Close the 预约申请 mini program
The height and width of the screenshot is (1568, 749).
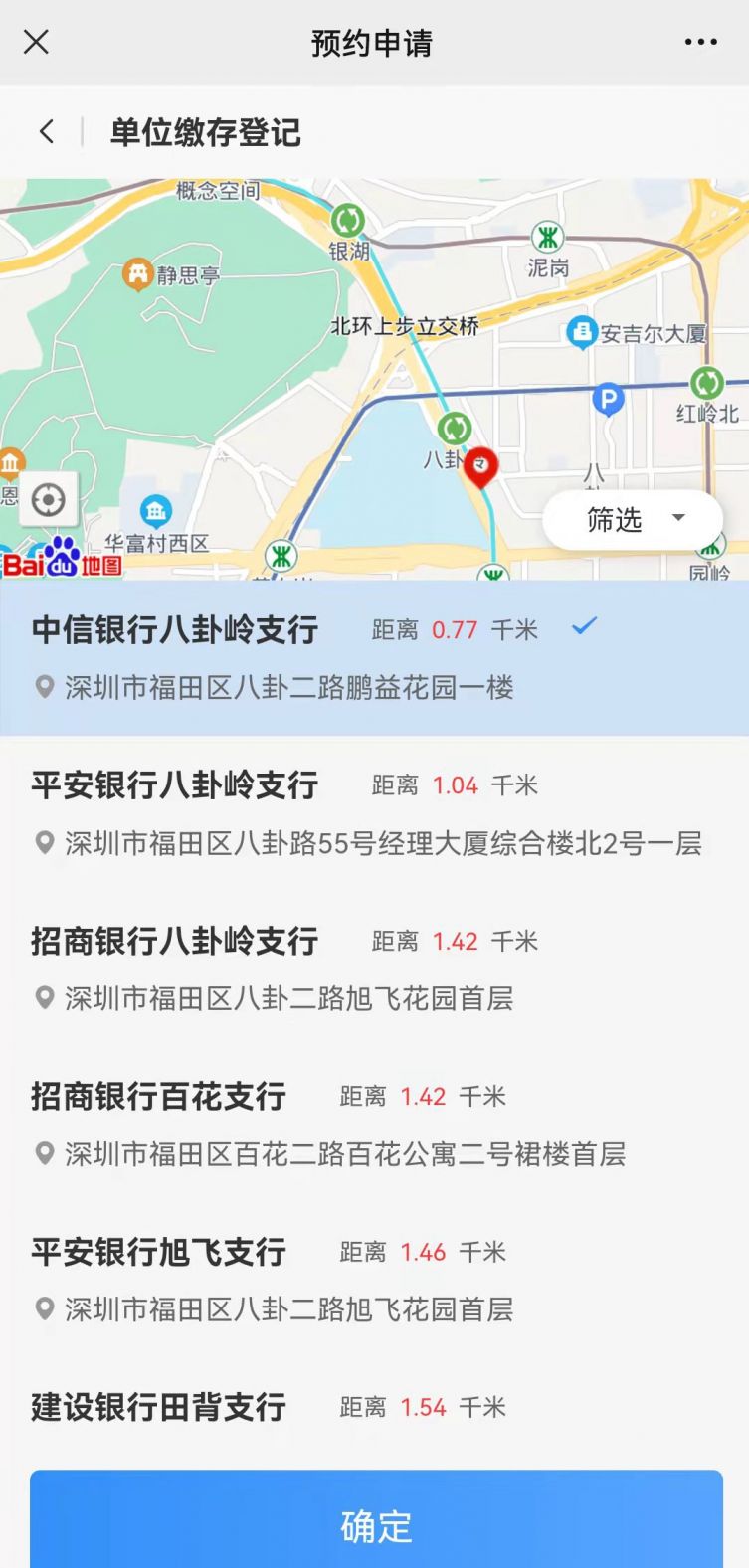tap(36, 42)
